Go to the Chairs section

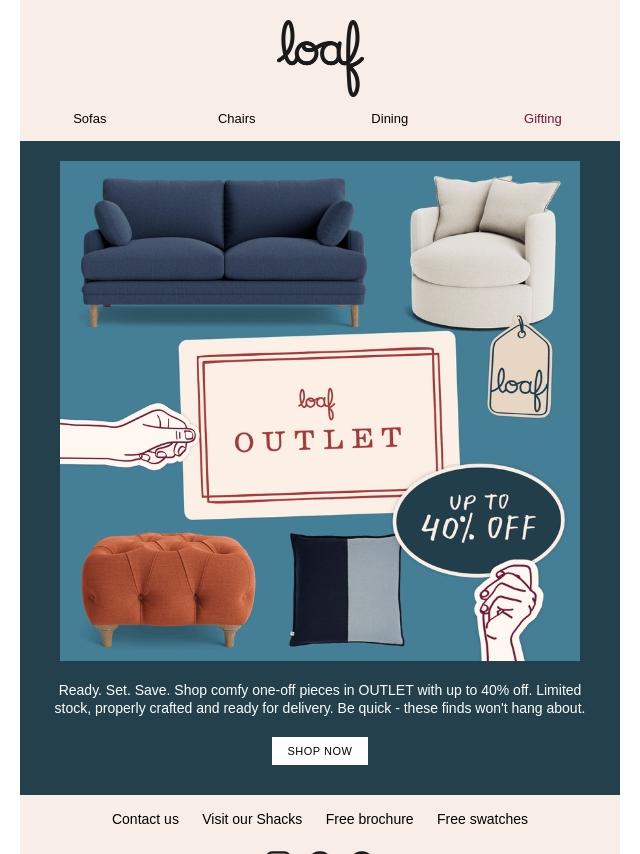(x=236, y=119)
